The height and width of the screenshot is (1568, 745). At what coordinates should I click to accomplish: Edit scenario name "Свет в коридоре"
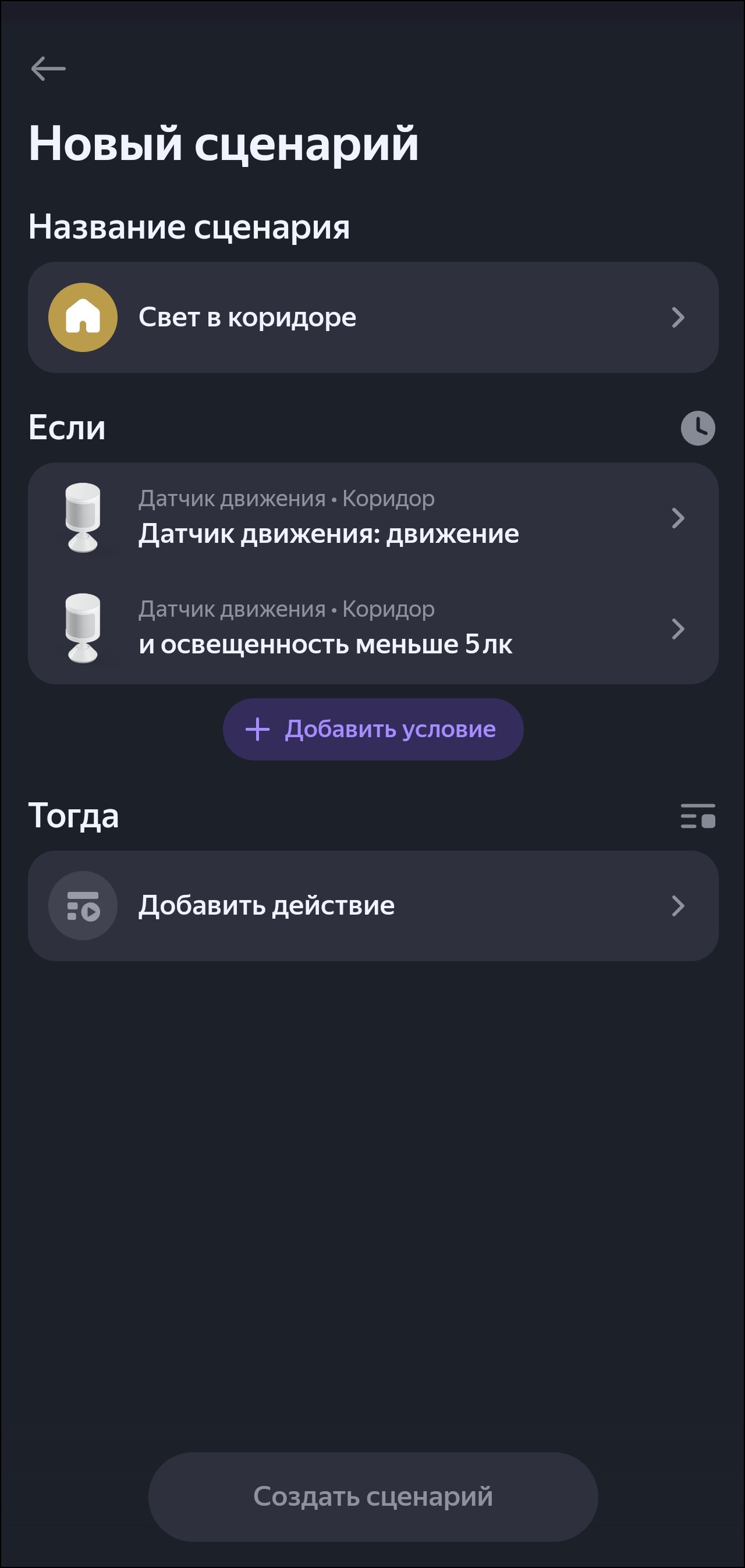(x=373, y=317)
